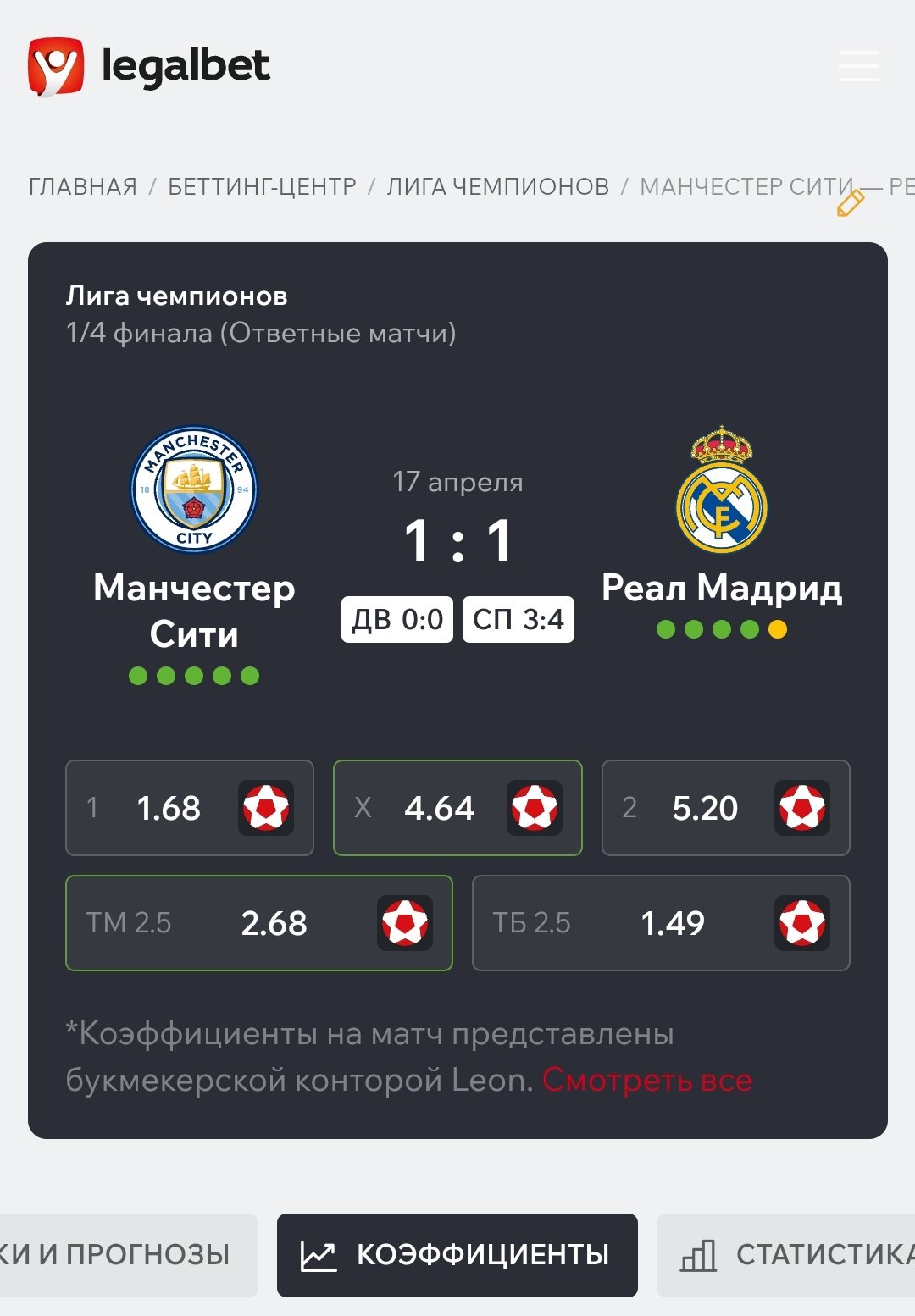
Task: Choose the ТМ 2.5 odds 2.68
Action: click(x=258, y=923)
